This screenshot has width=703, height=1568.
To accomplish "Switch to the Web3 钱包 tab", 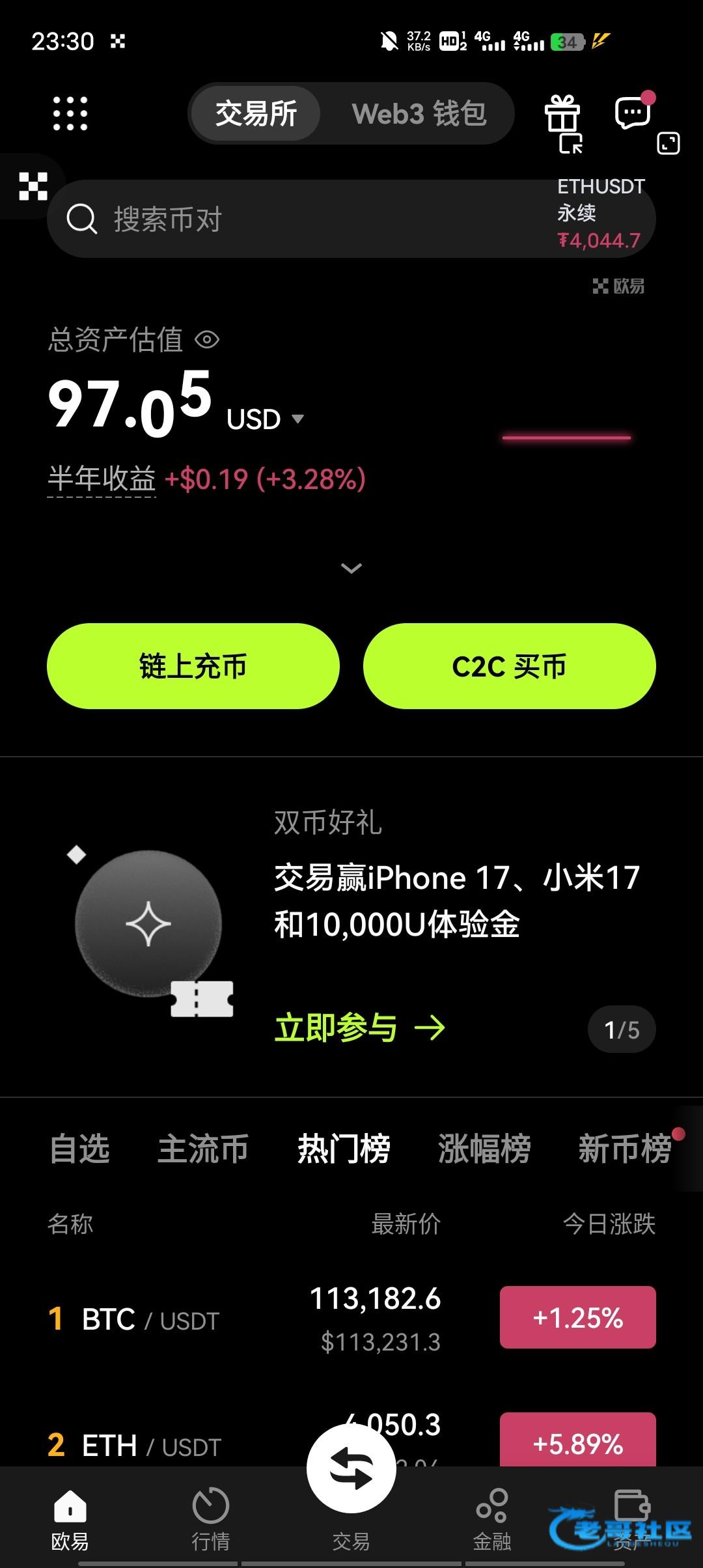I will (x=419, y=113).
